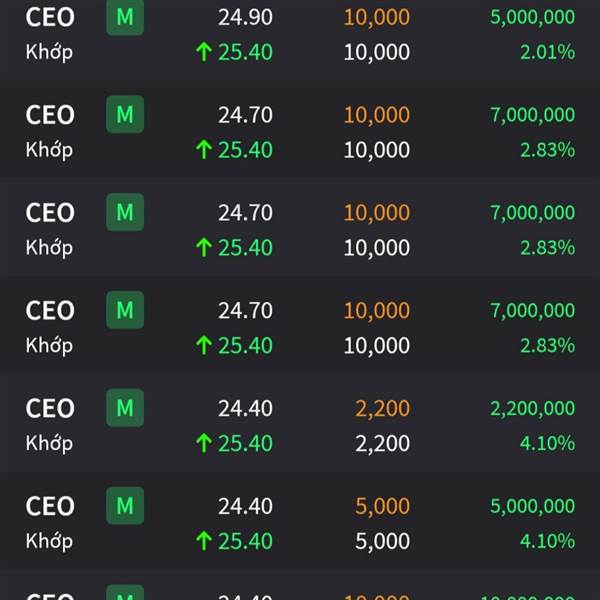600x600 pixels.
Task: Open the CEO order with 2,200 volume
Action: pyautogui.click(x=300, y=425)
